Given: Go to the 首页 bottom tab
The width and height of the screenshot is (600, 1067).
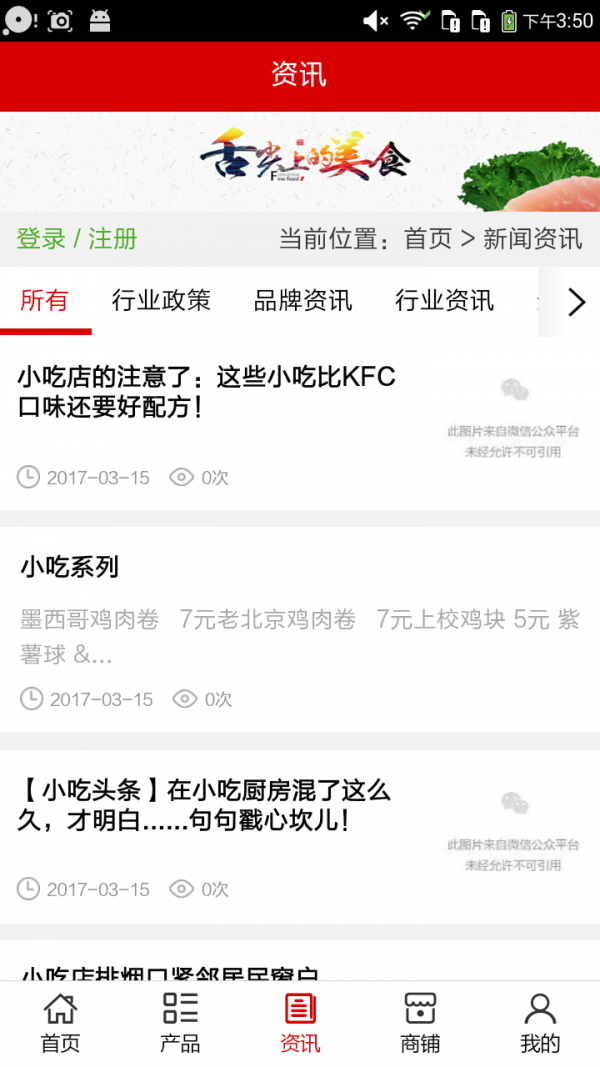Looking at the screenshot, I should pos(60,1023).
